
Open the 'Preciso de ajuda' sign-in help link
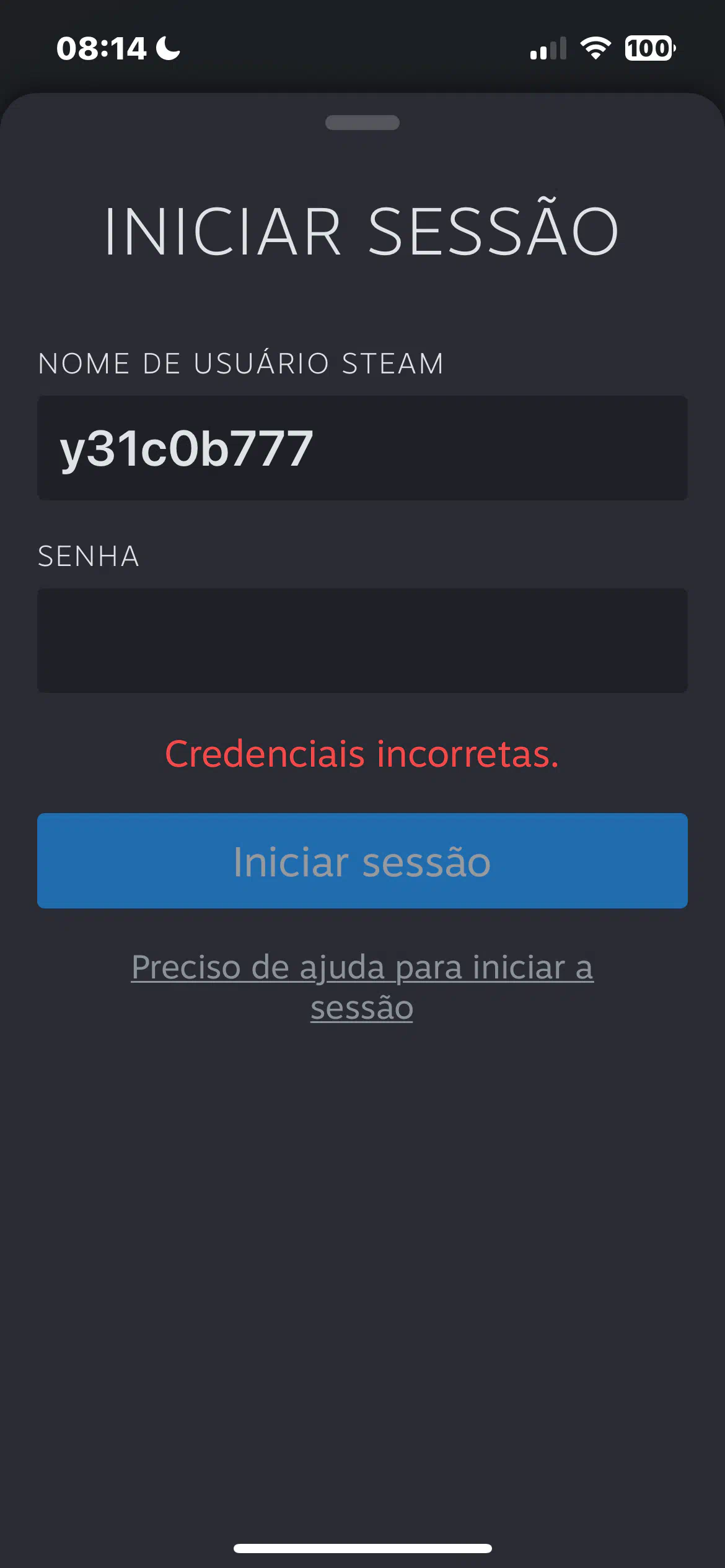coord(362,987)
